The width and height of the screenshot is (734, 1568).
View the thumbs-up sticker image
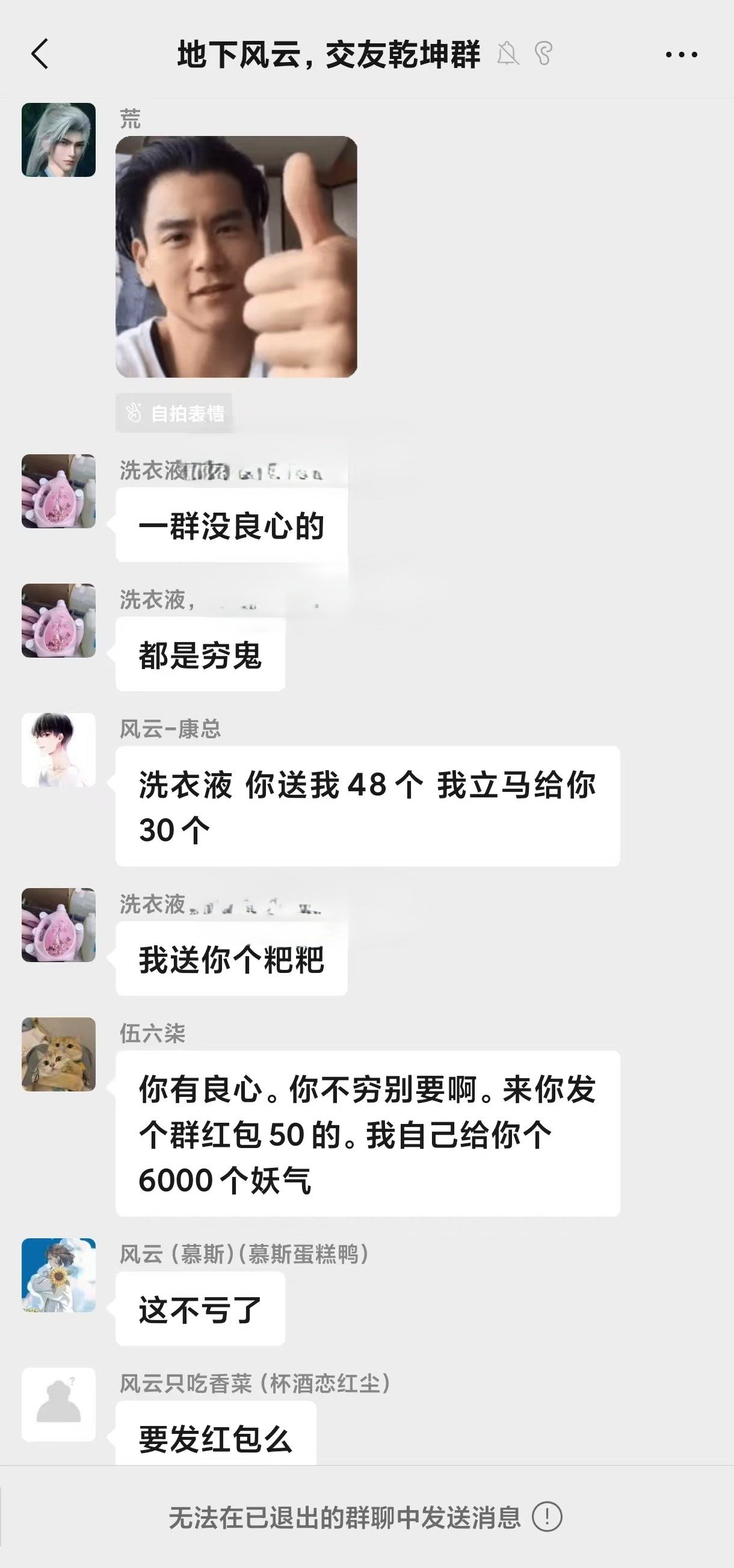pyautogui.click(x=236, y=256)
